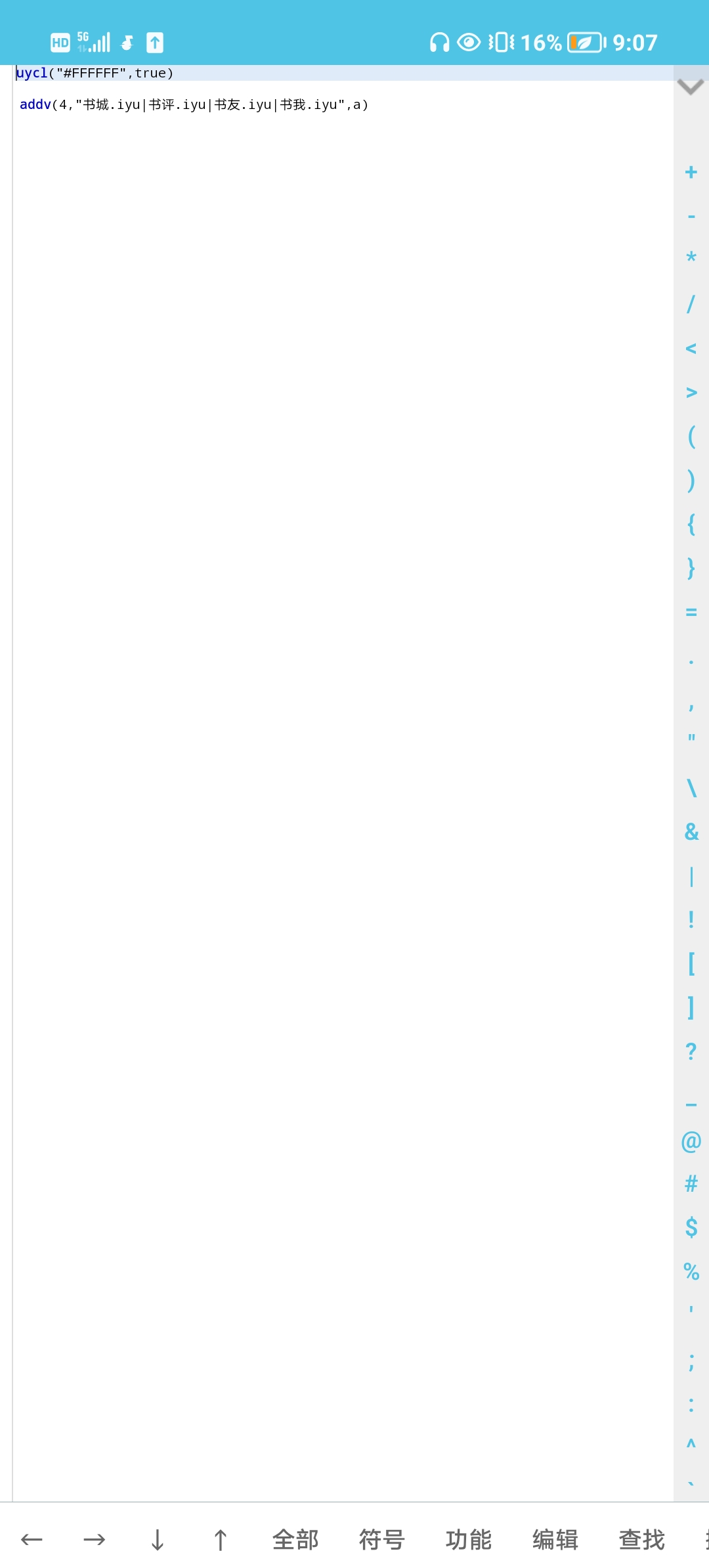
Task: Move cursor right with right arrow
Action: (95, 1539)
